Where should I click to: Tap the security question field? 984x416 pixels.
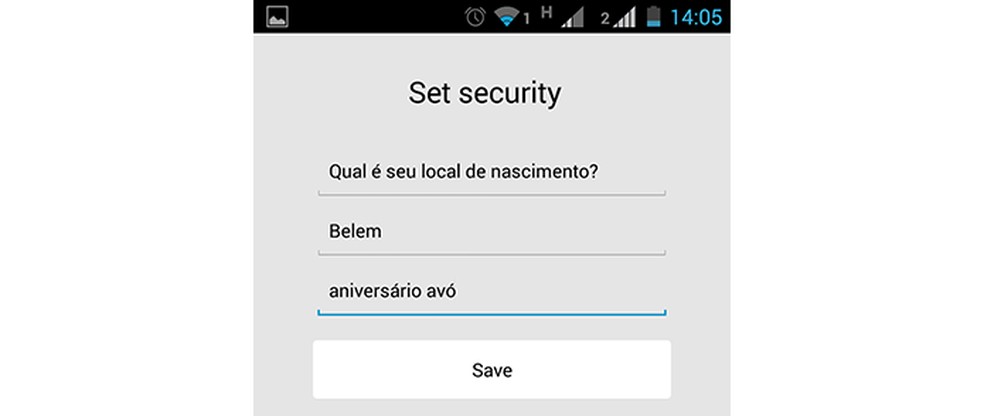(491, 172)
